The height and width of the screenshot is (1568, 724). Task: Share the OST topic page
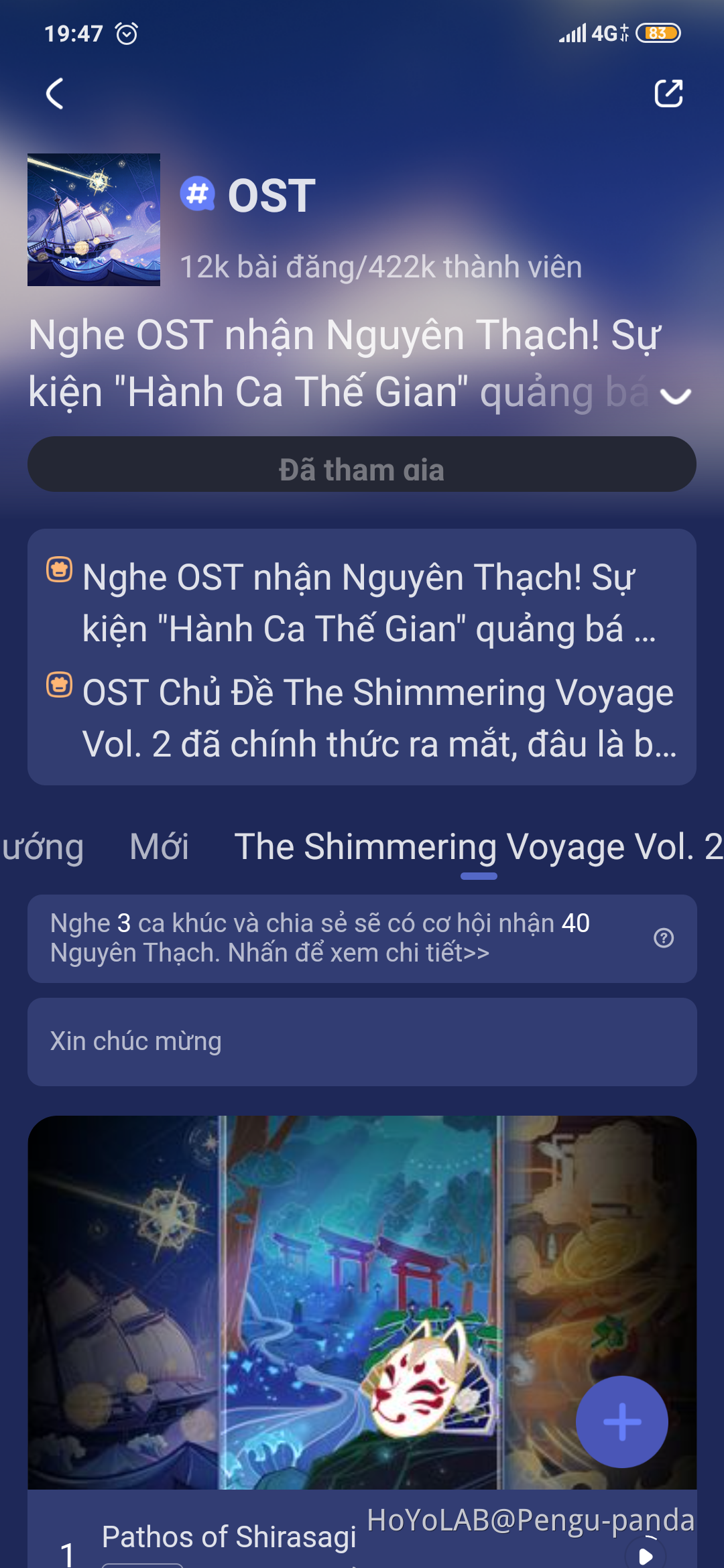(x=668, y=93)
